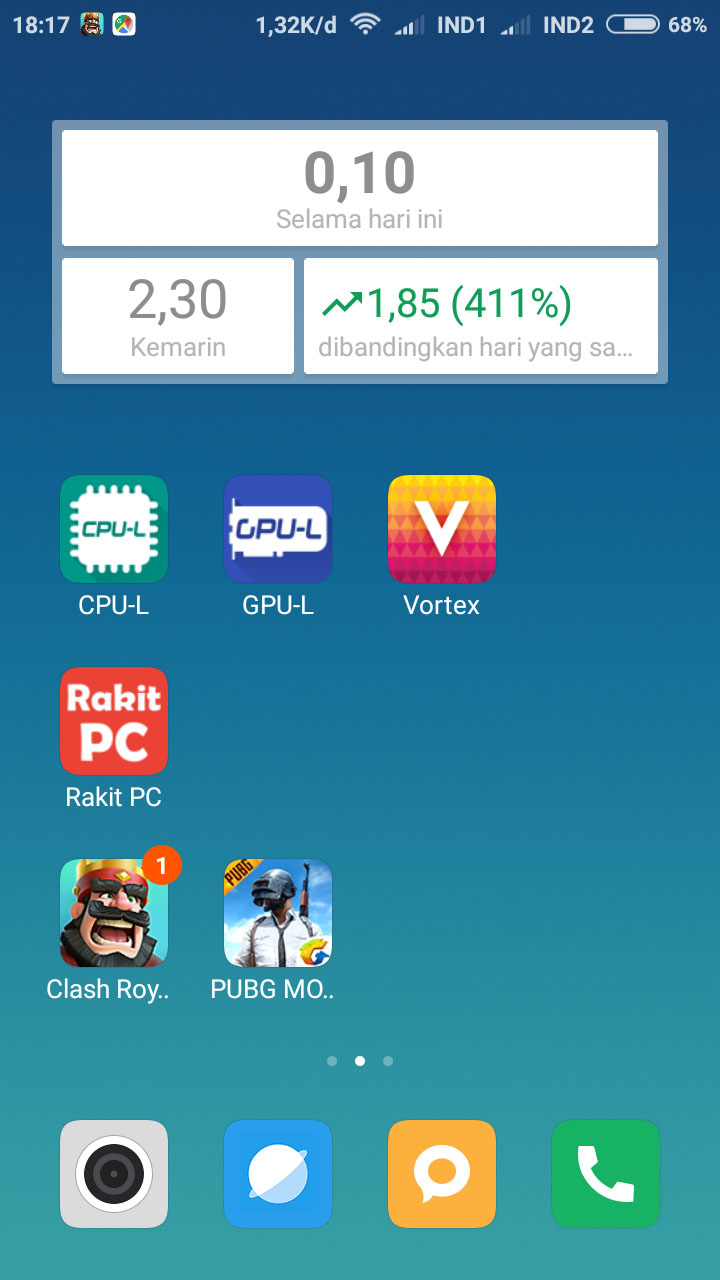Screen dimensions: 720x1280
Task: Launch the GPU-L app
Action: point(278,529)
